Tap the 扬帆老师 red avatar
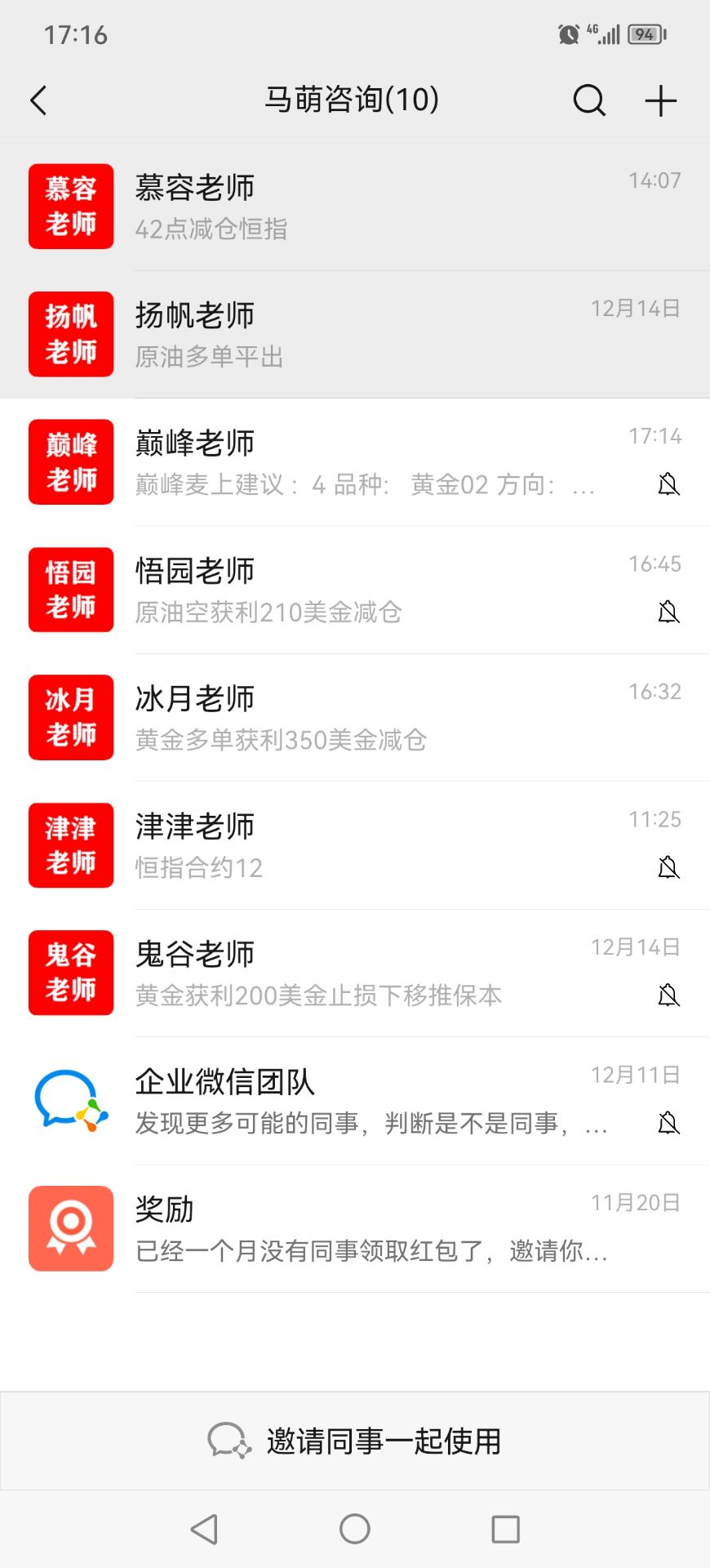 click(x=70, y=334)
